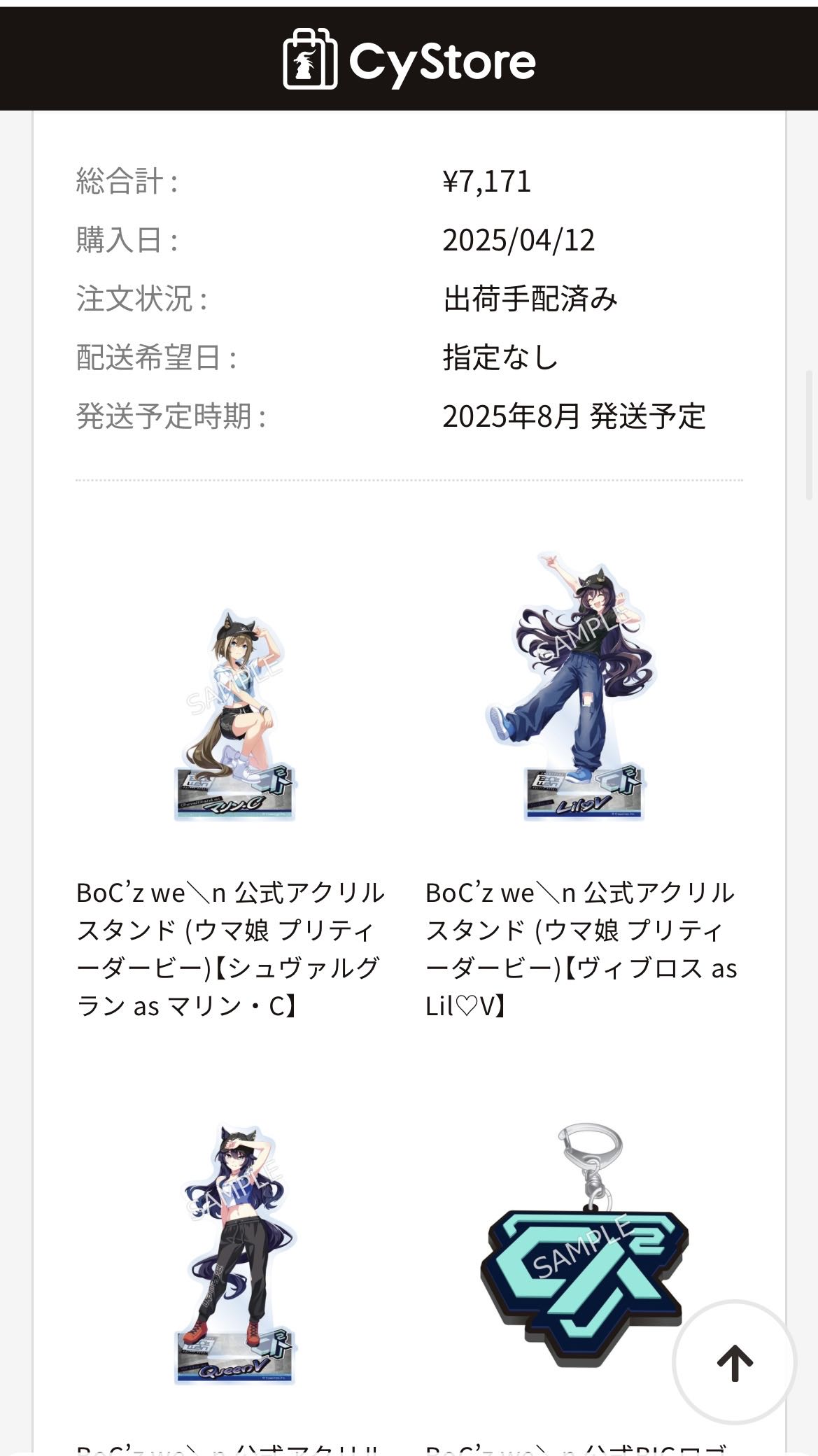Tap the scroll-to-top arrow button
Screen dimensions: 818x1456
point(734,1362)
